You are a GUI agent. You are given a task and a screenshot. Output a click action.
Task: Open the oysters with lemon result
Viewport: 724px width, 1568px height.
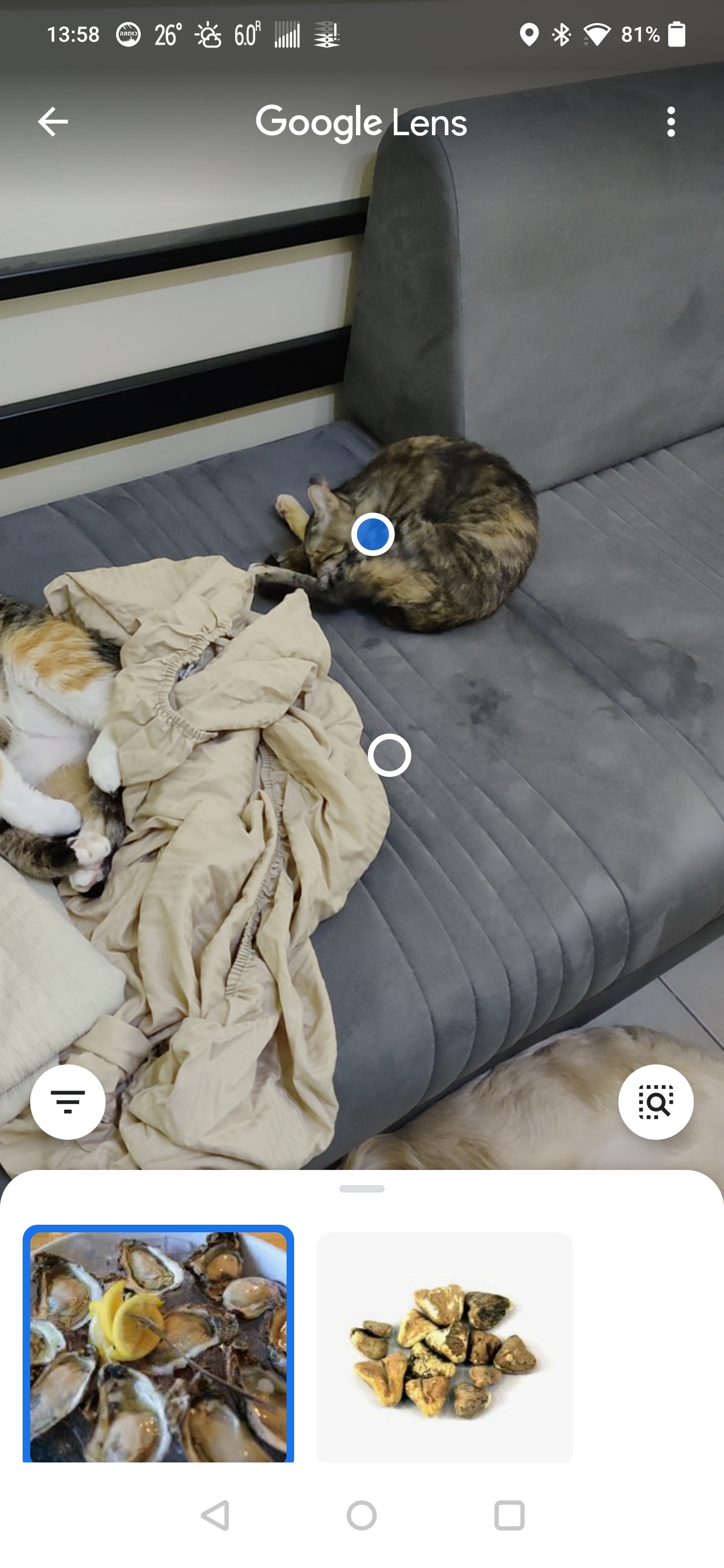(158, 1346)
